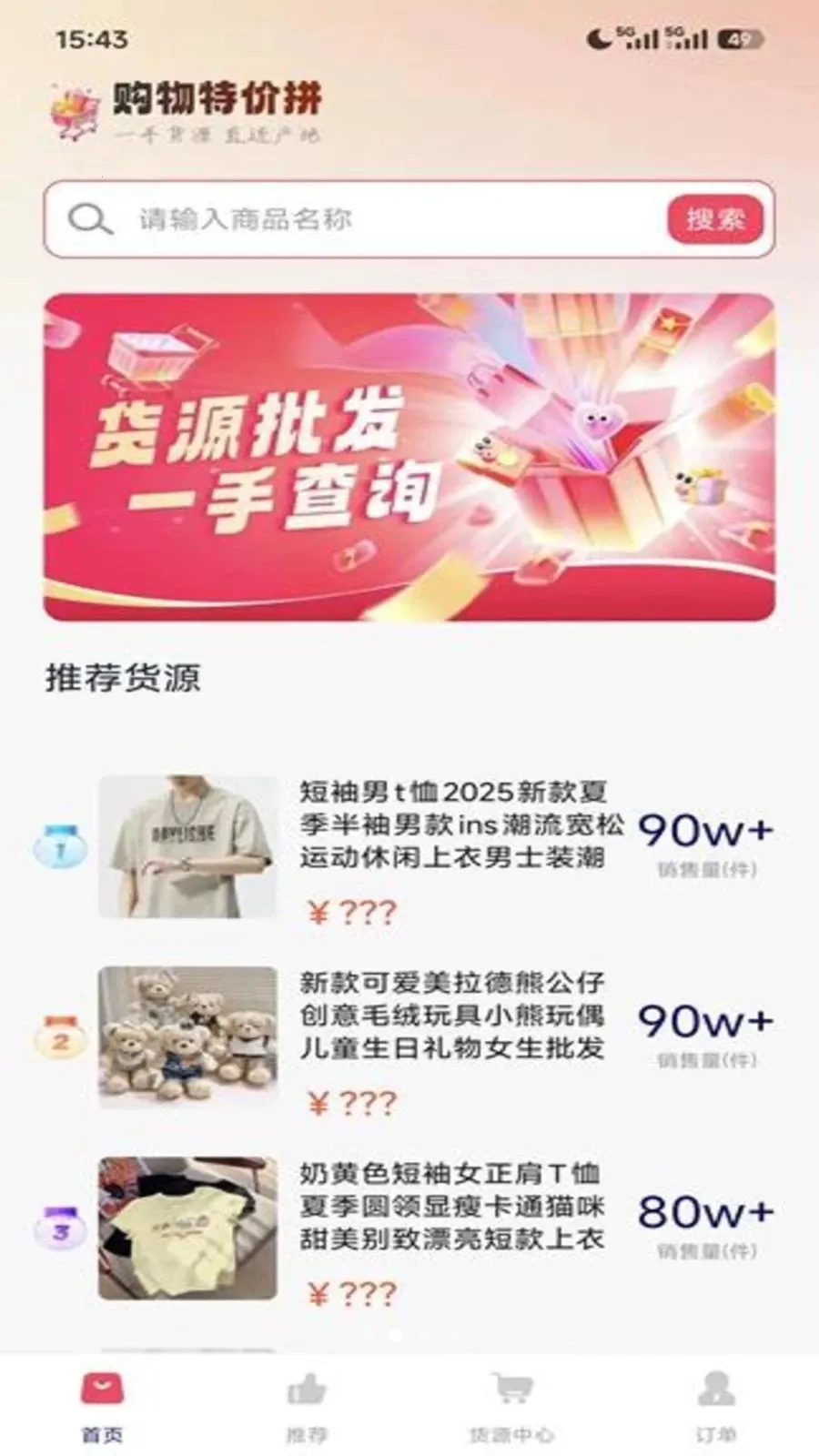Image resolution: width=819 pixels, height=1456 pixels.
Task: Open the 订单 tab
Action: click(x=716, y=1406)
